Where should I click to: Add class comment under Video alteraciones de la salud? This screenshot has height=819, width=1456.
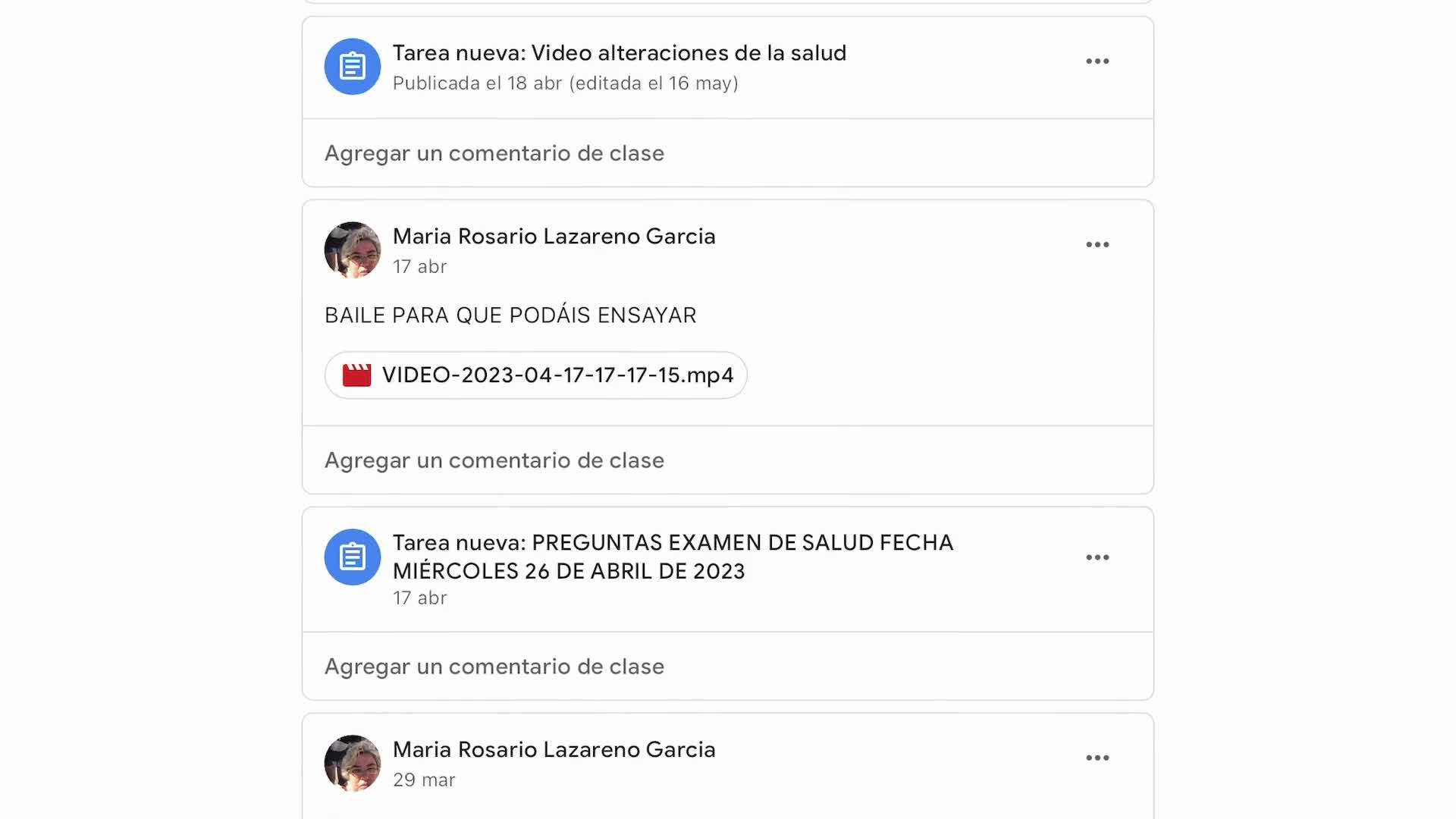point(494,153)
